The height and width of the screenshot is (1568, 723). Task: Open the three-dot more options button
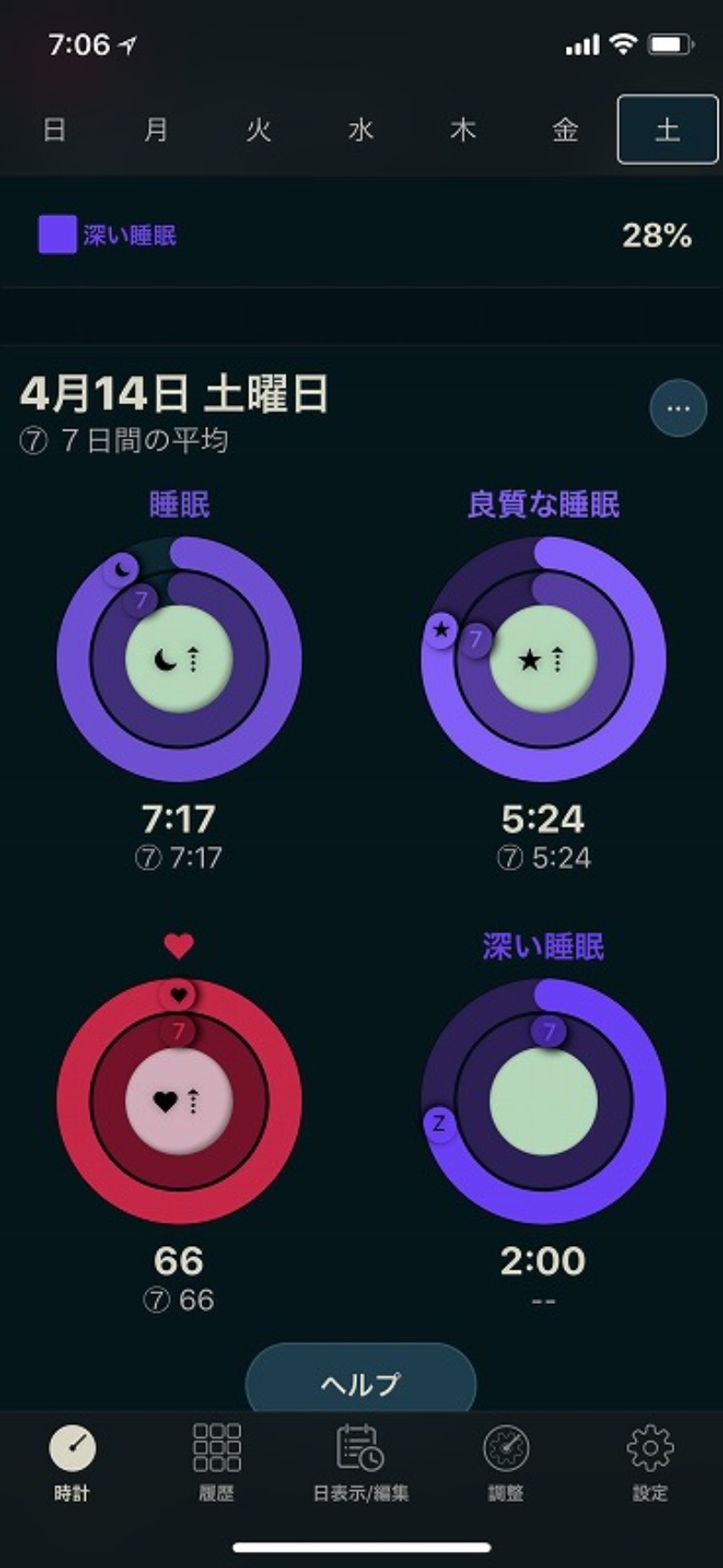pos(678,409)
